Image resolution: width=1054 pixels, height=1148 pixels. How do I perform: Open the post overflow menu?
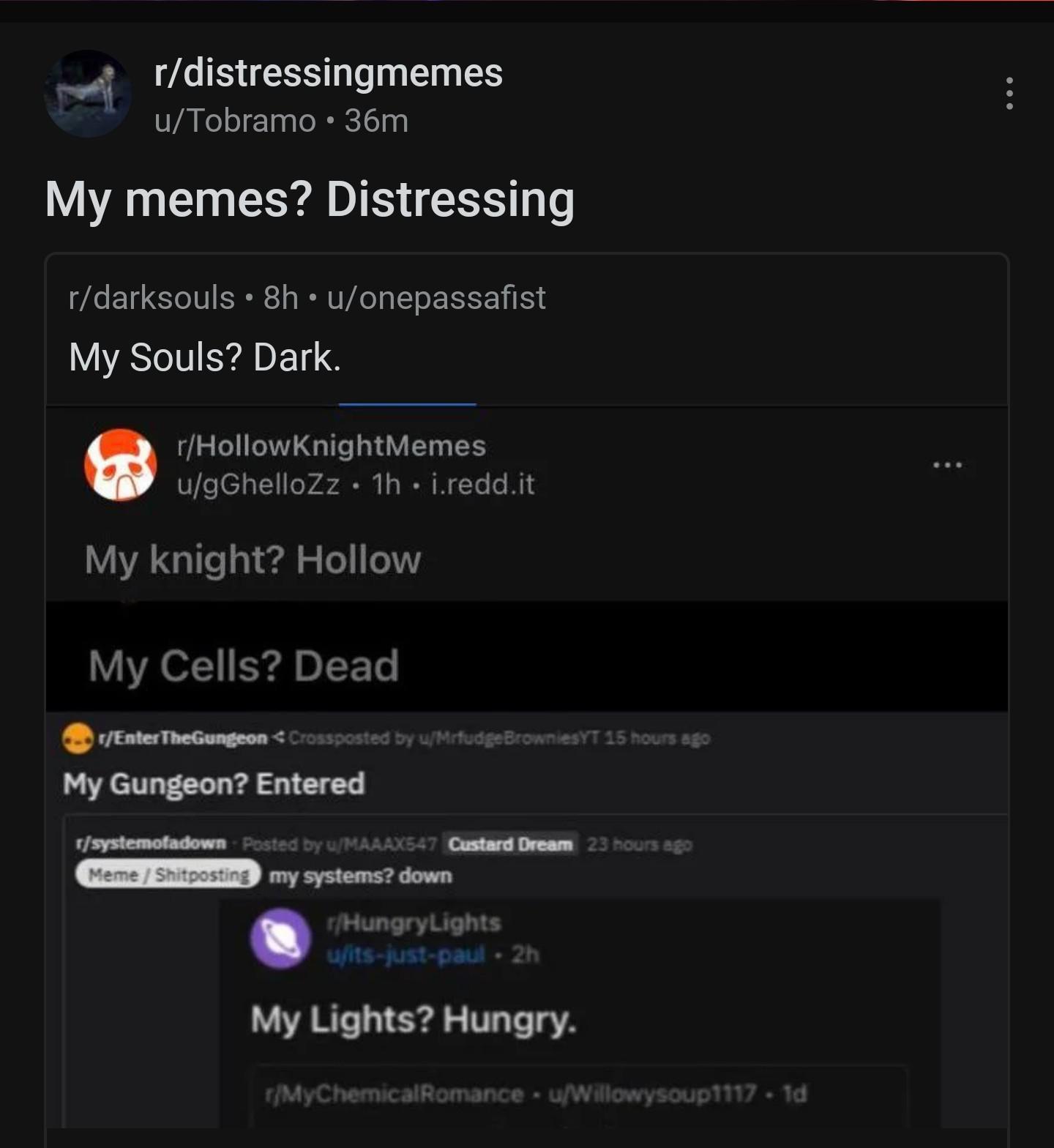tap(1009, 93)
